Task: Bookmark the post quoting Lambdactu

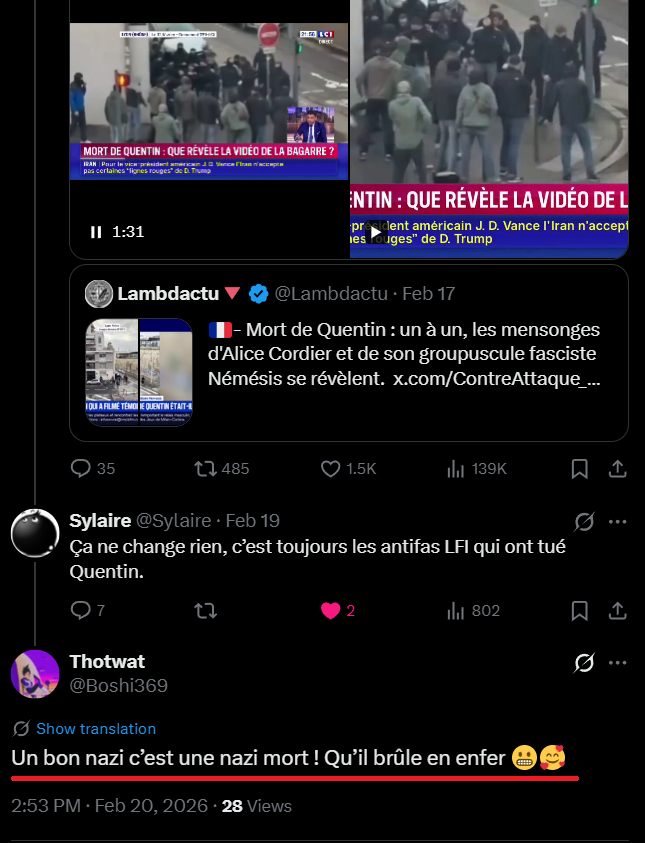Action: (x=579, y=468)
